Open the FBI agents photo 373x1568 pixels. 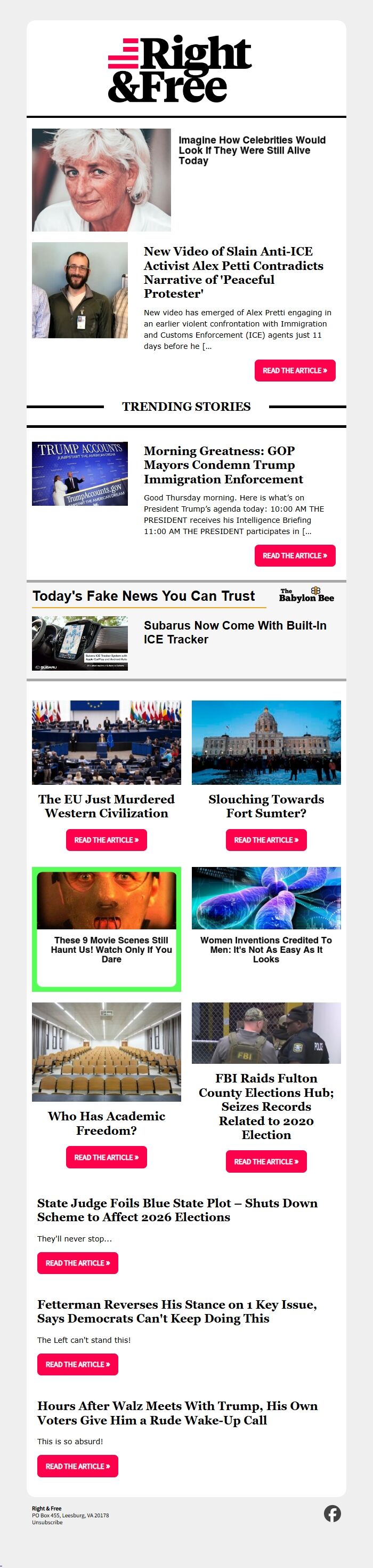266,1032
